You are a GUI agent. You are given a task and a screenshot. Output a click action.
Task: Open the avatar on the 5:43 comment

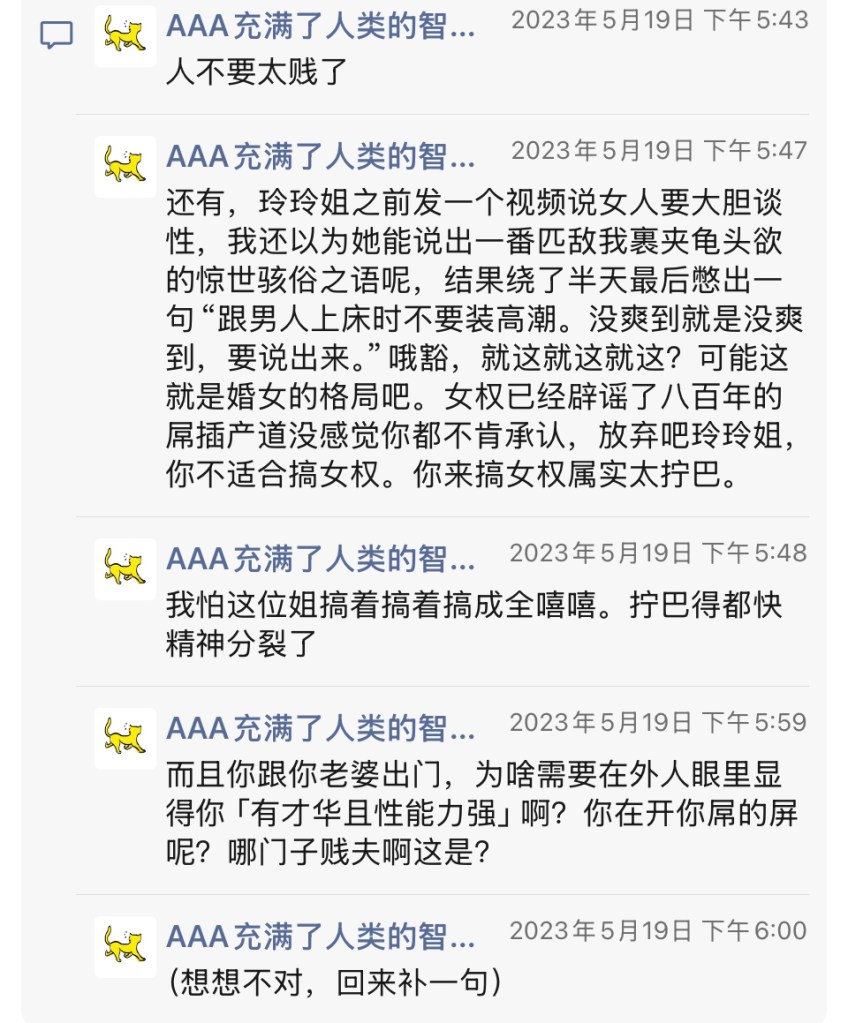125,36
